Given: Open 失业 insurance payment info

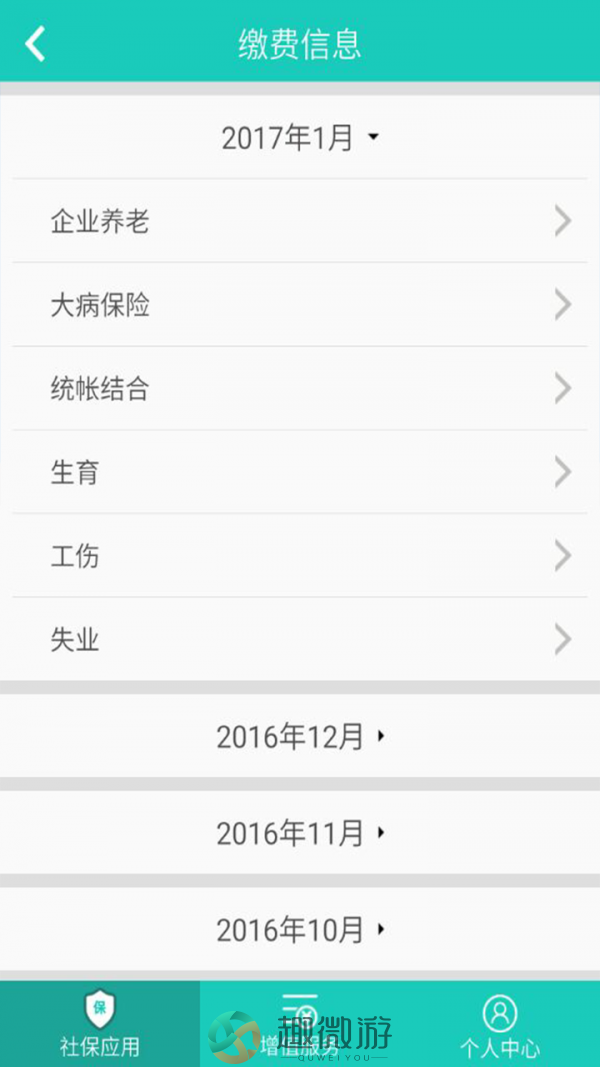Looking at the screenshot, I should [300, 640].
